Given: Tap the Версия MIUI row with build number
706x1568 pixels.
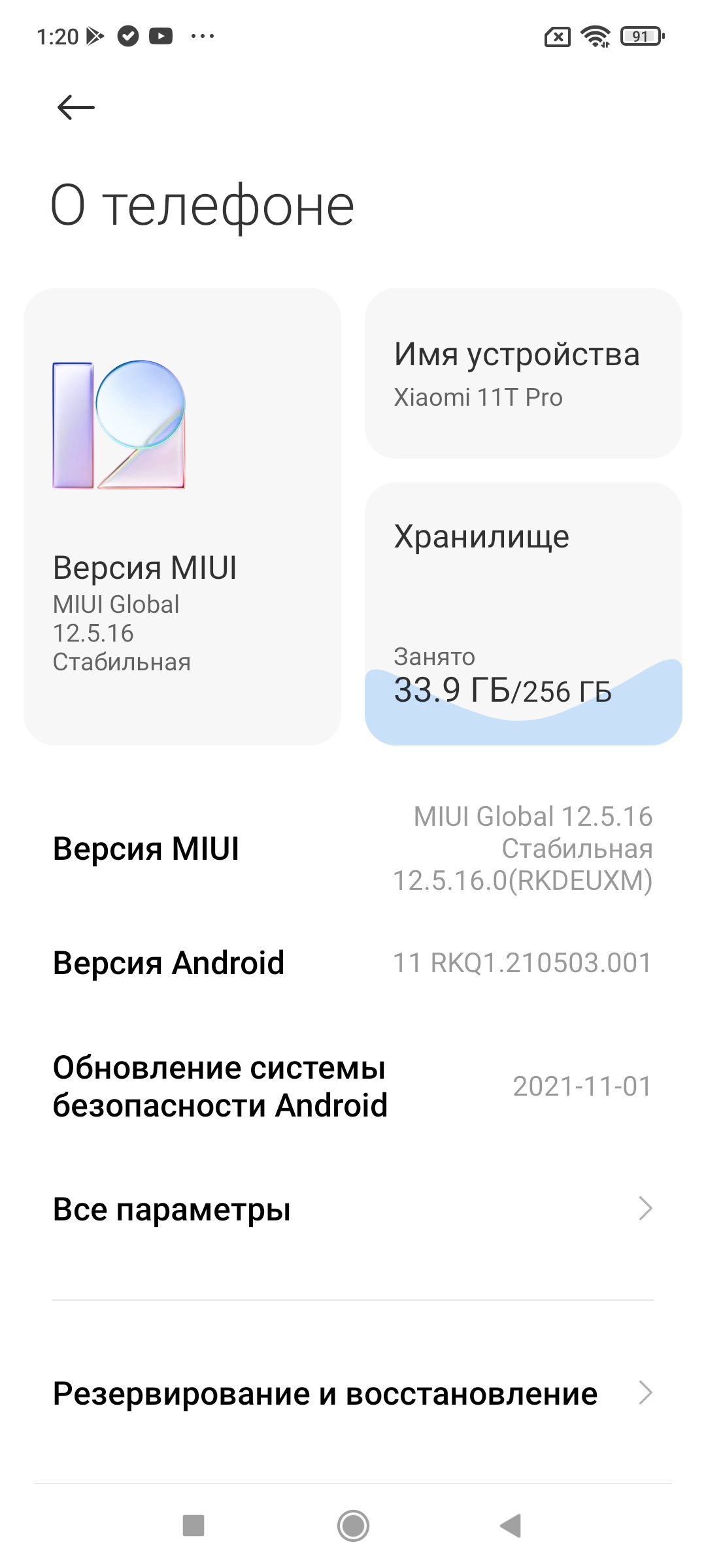Looking at the screenshot, I should tap(353, 848).
